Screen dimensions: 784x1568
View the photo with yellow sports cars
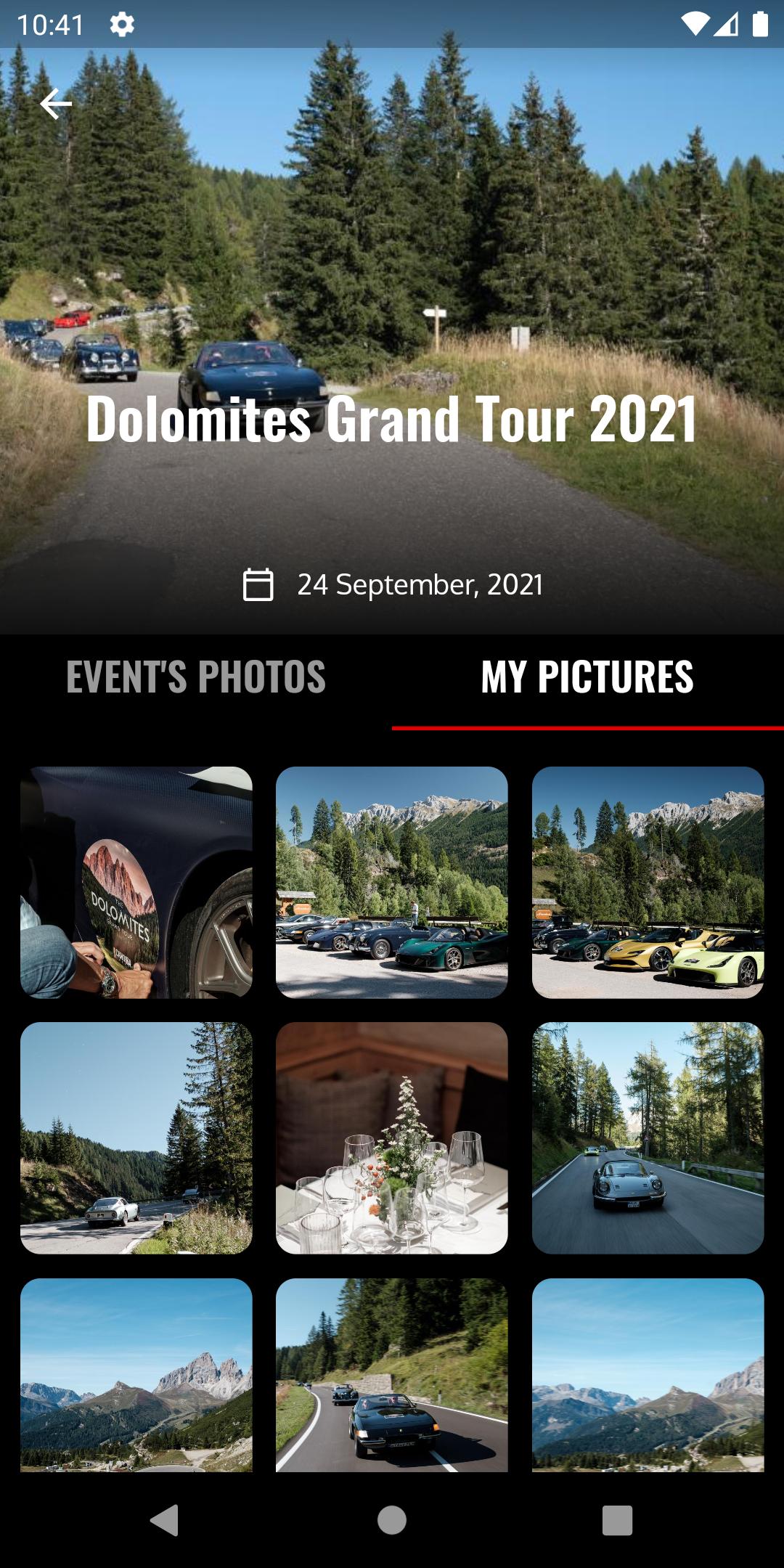tap(648, 882)
